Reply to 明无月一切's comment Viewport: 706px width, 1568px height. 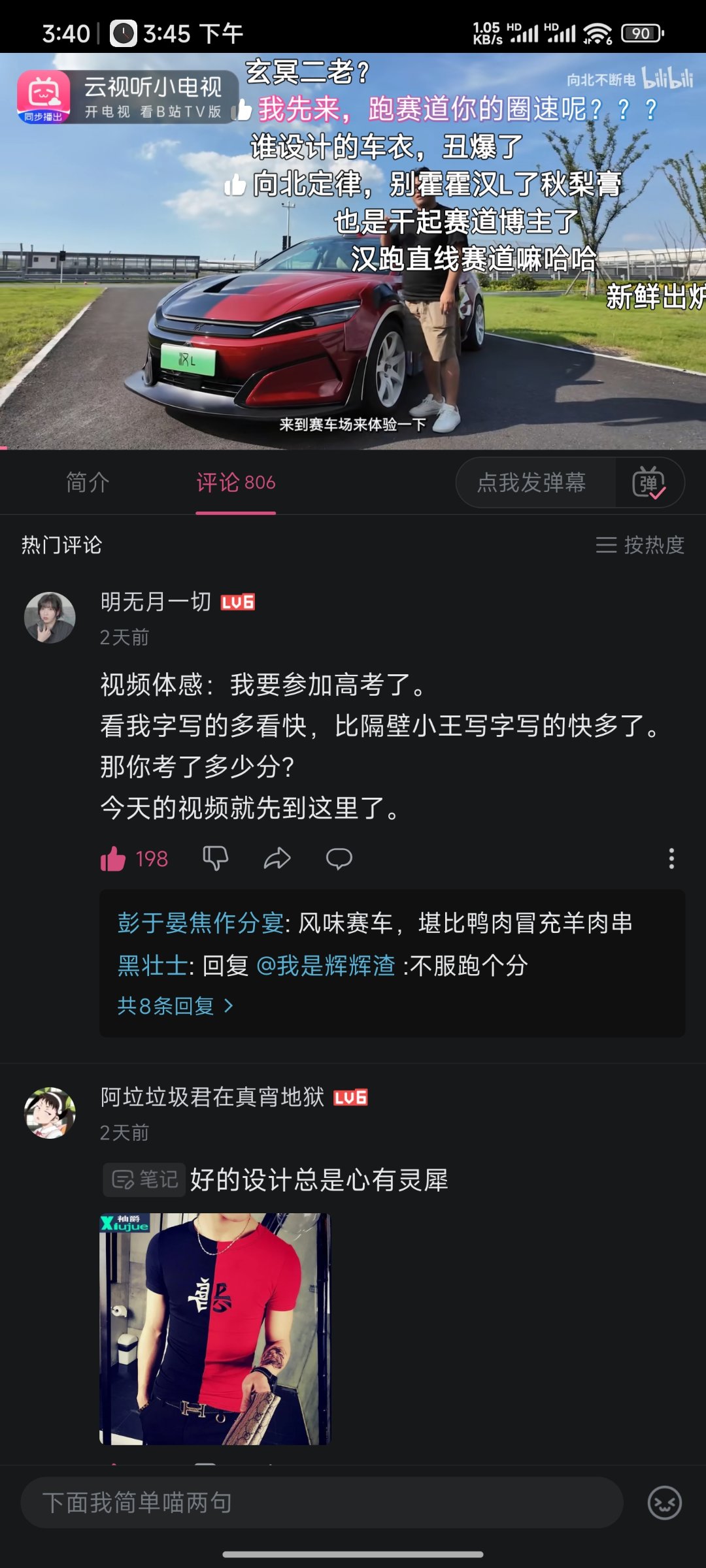(x=339, y=858)
